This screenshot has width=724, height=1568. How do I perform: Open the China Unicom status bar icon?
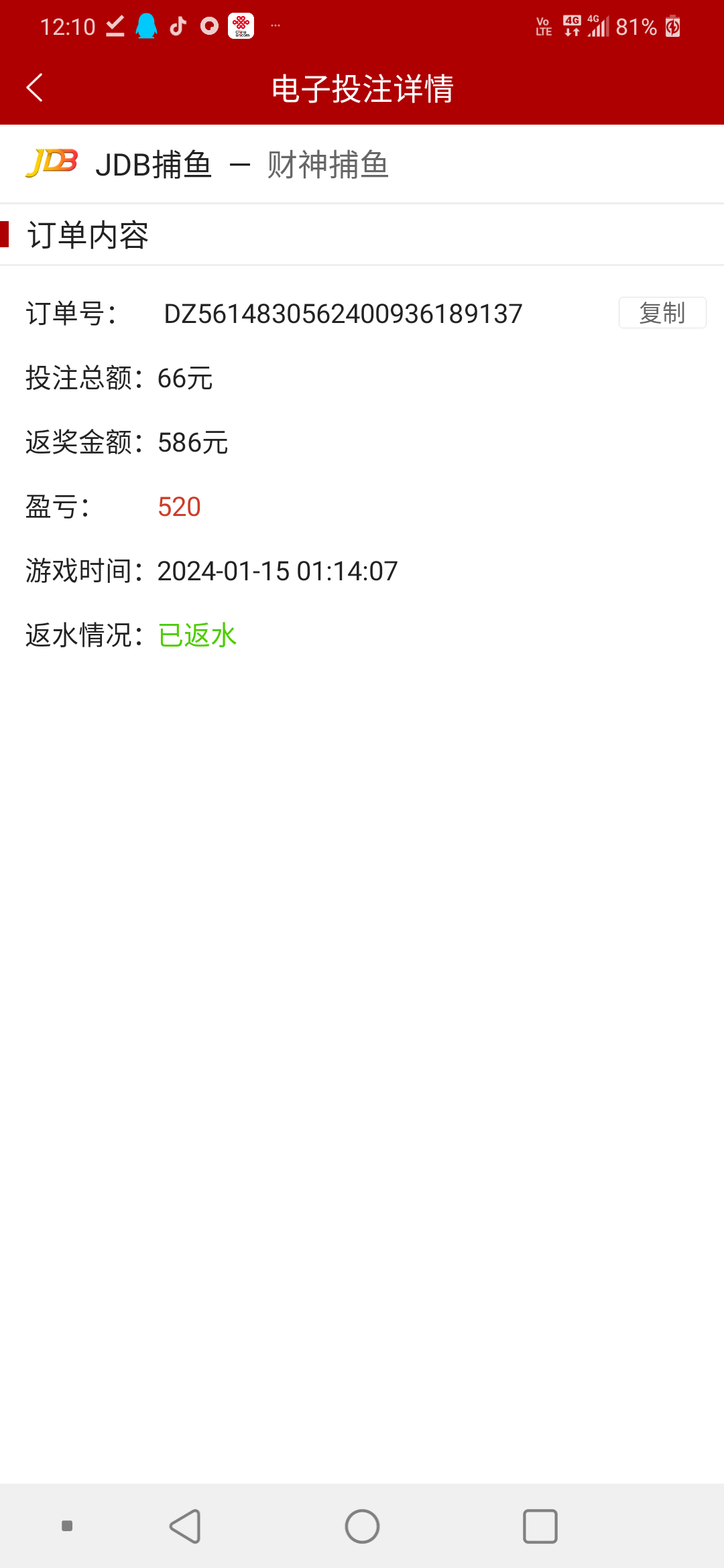[x=241, y=25]
